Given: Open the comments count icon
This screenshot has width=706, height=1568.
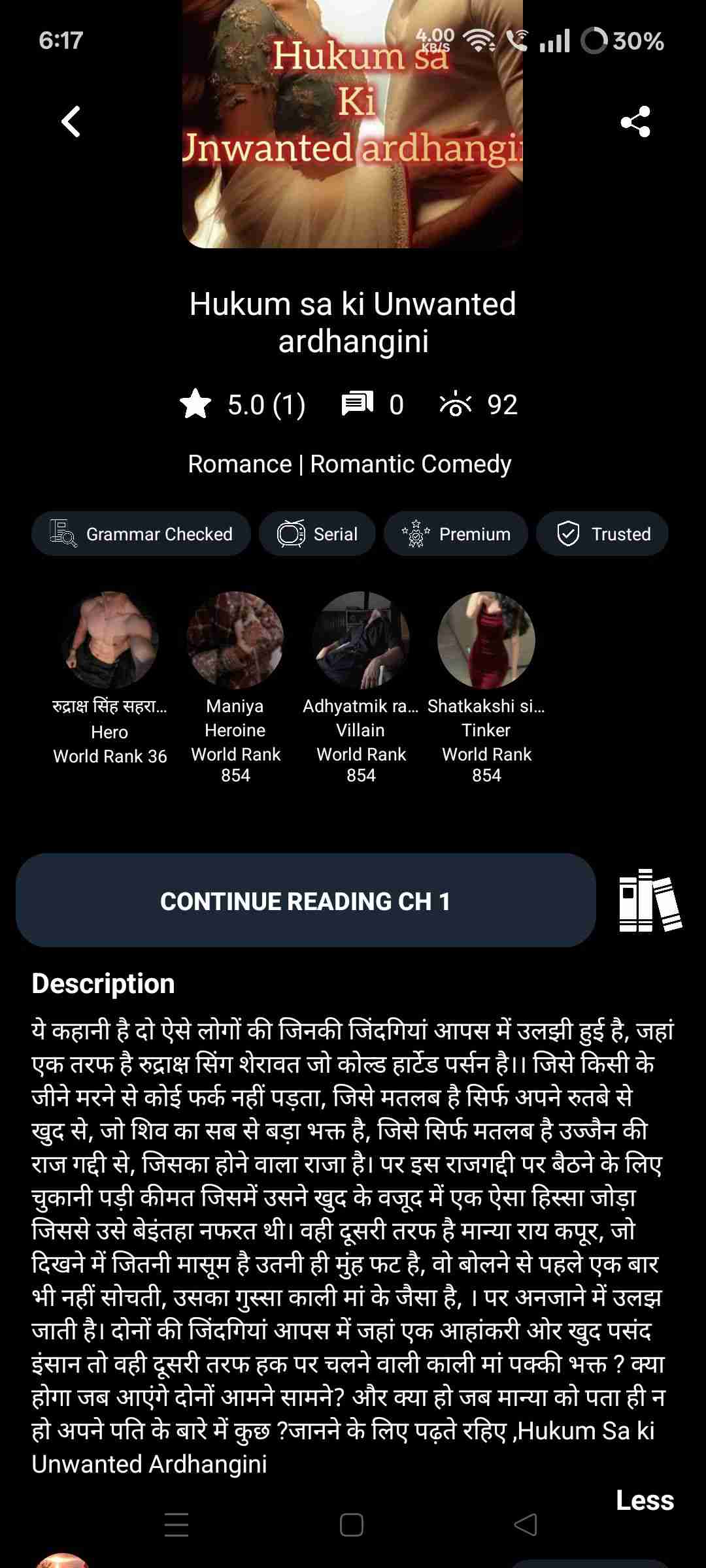Looking at the screenshot, I should click(358, 404).
